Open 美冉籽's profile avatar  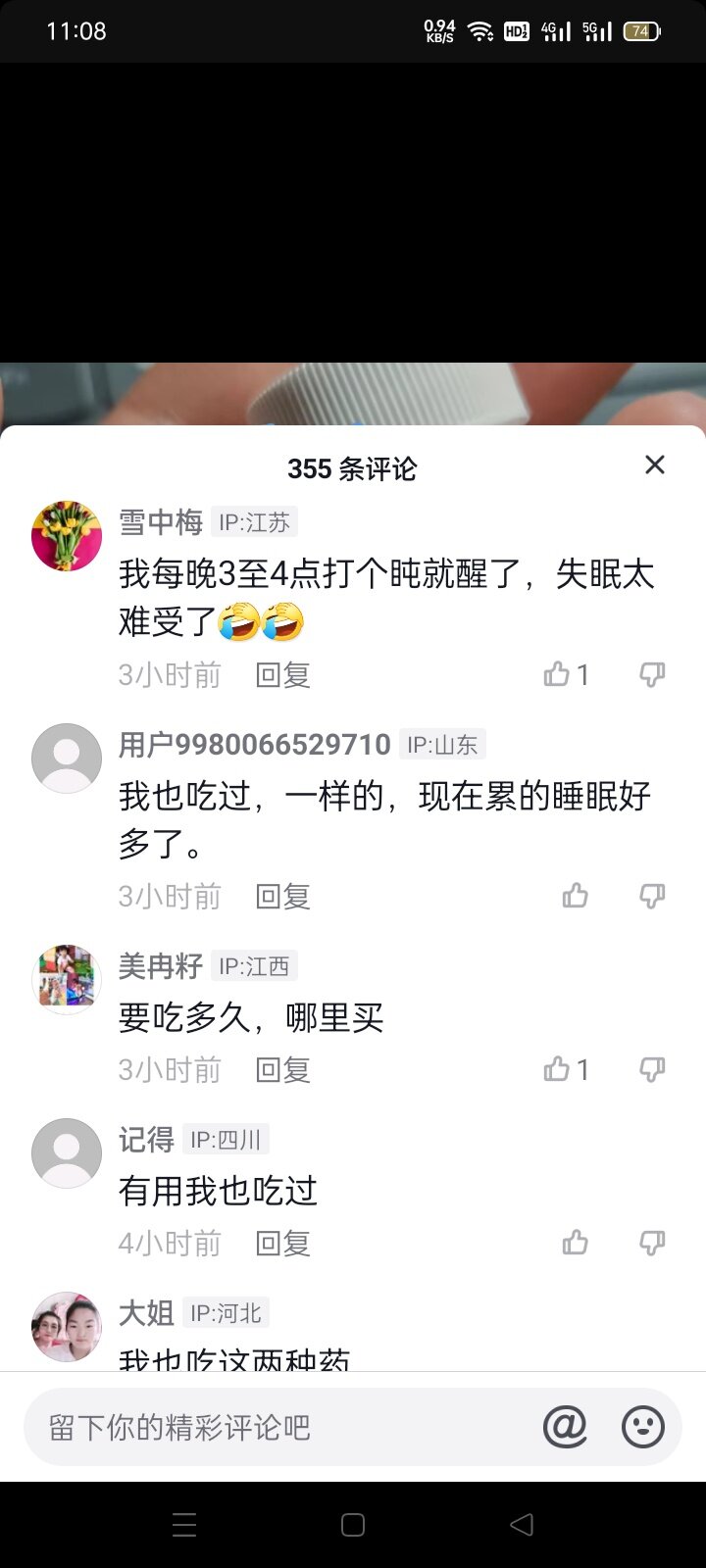pyautogui.click(x=67, y=979)
